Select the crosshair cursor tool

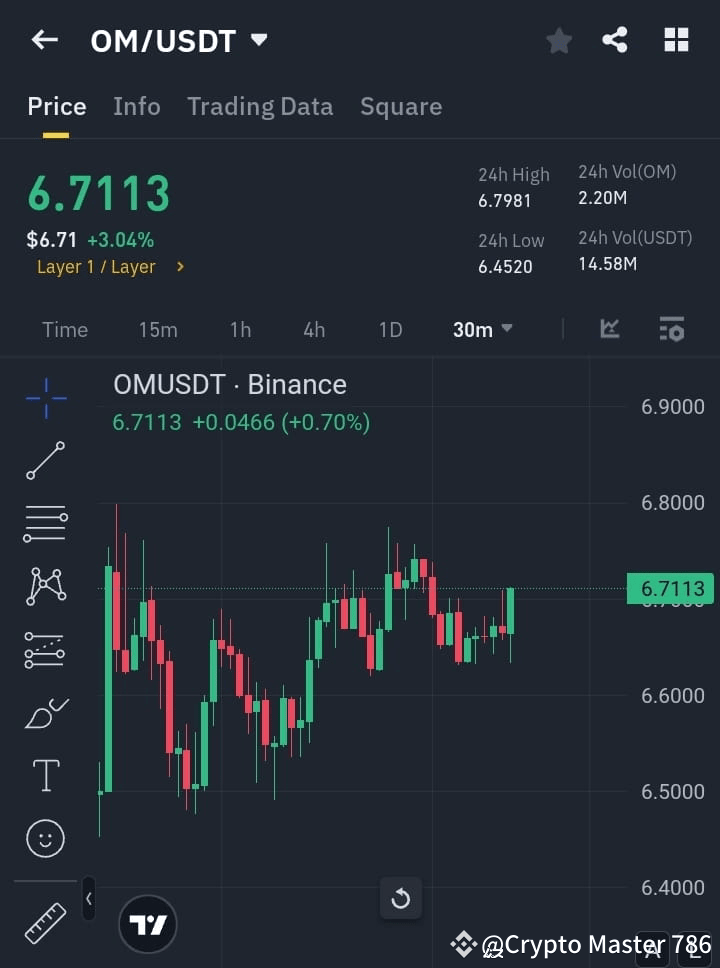(x=44, y=399)
